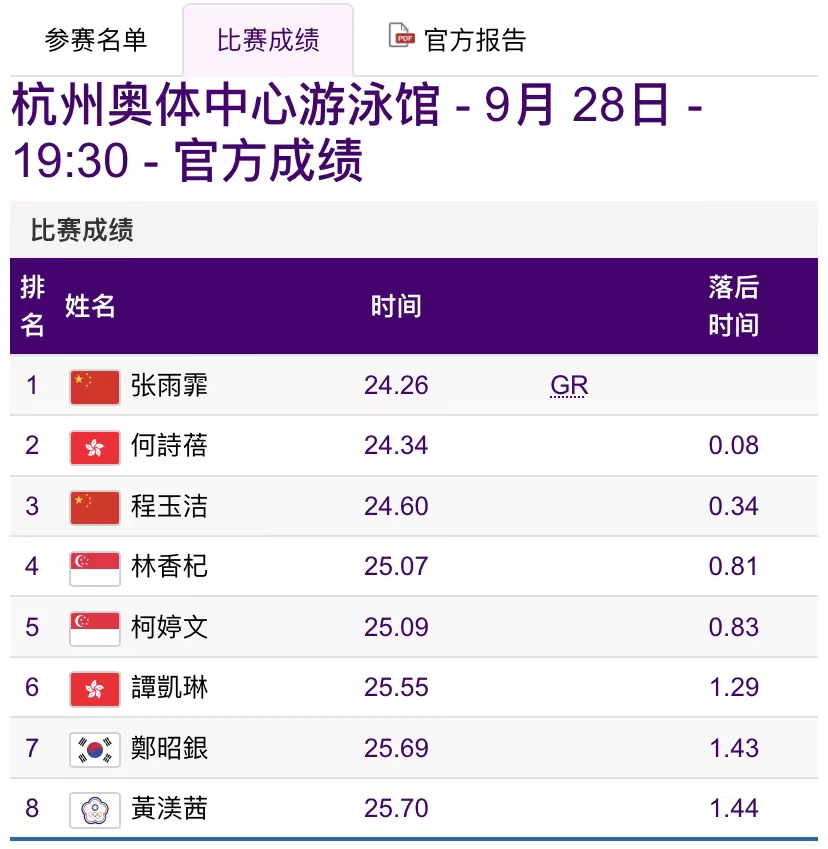Click the Singapore flag beside 柯婷文
The width and height of the screenshot is (828, 849).
click(x=92, y=628)
